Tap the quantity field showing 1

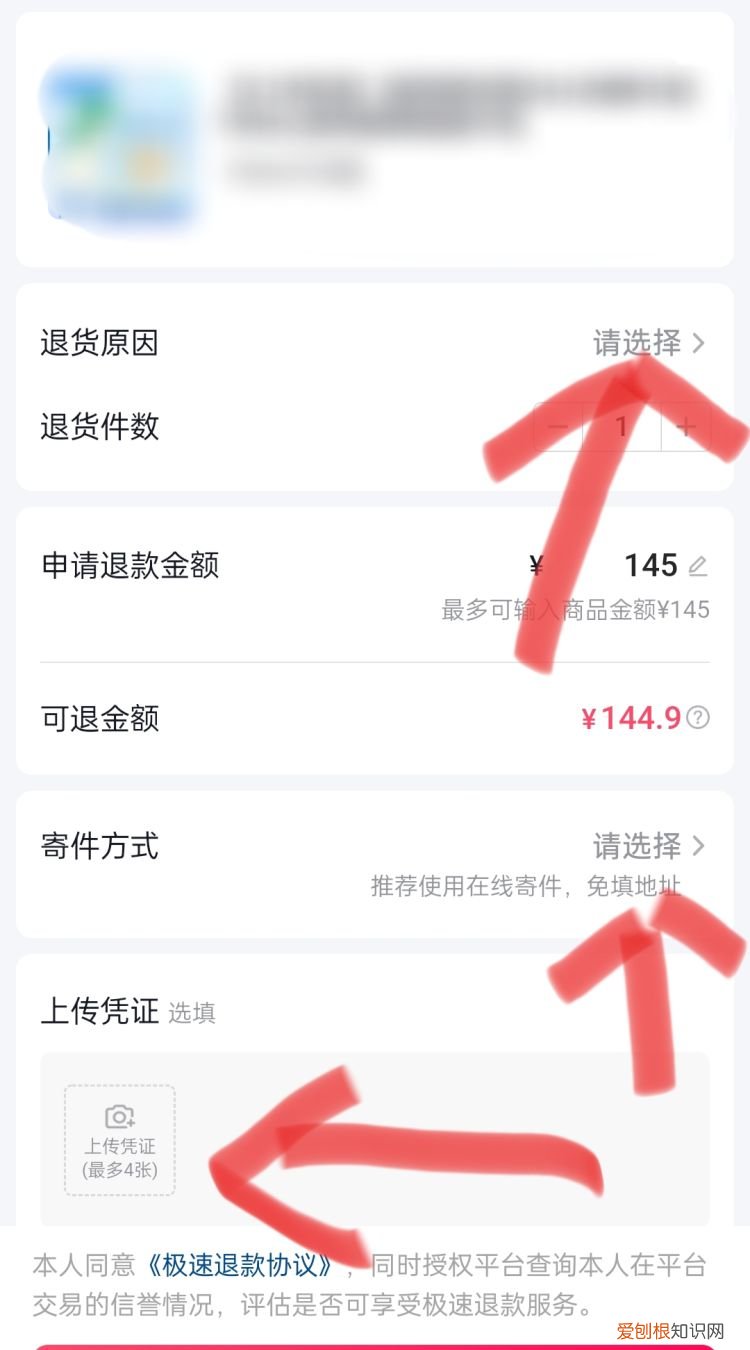[623, 428]
